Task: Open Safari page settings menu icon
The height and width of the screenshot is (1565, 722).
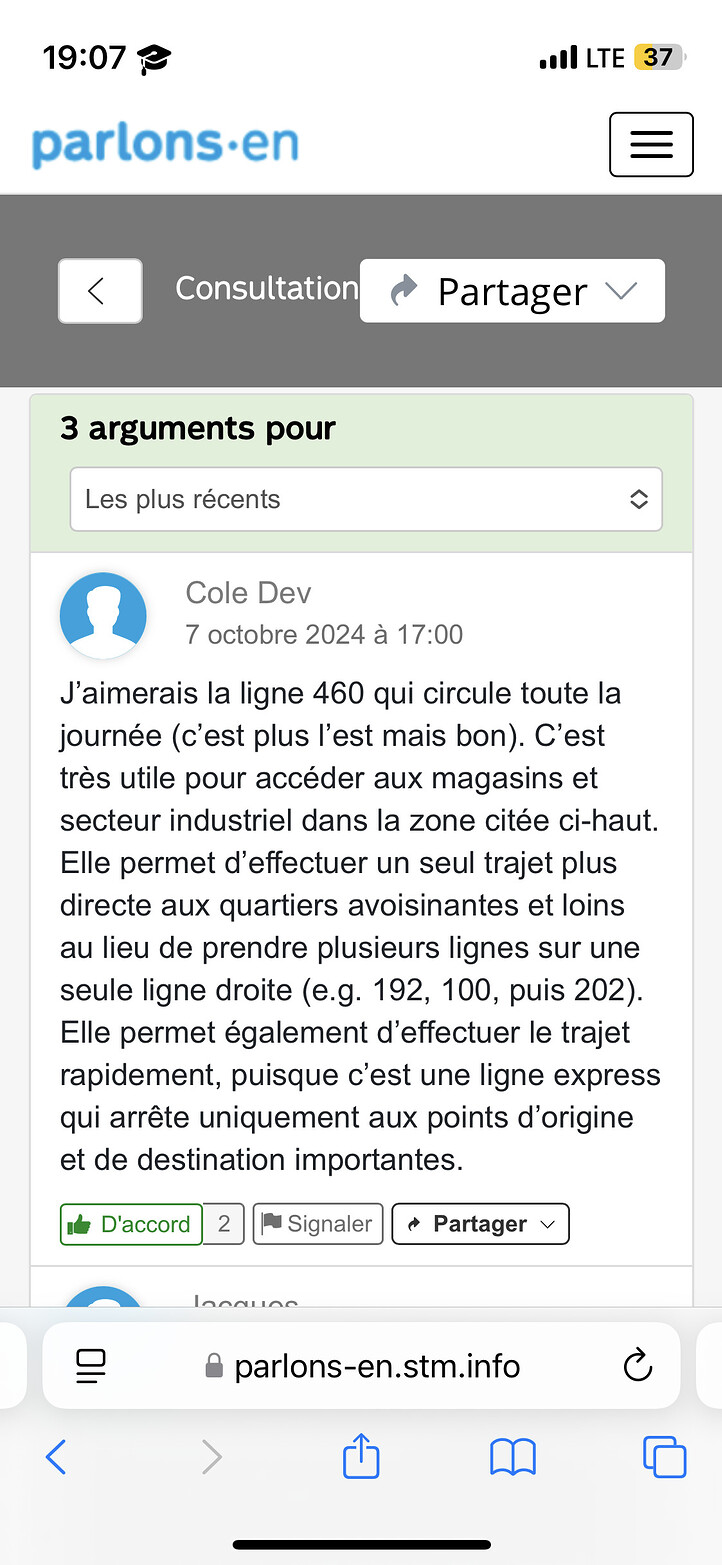Action: tap(91, 1366)
